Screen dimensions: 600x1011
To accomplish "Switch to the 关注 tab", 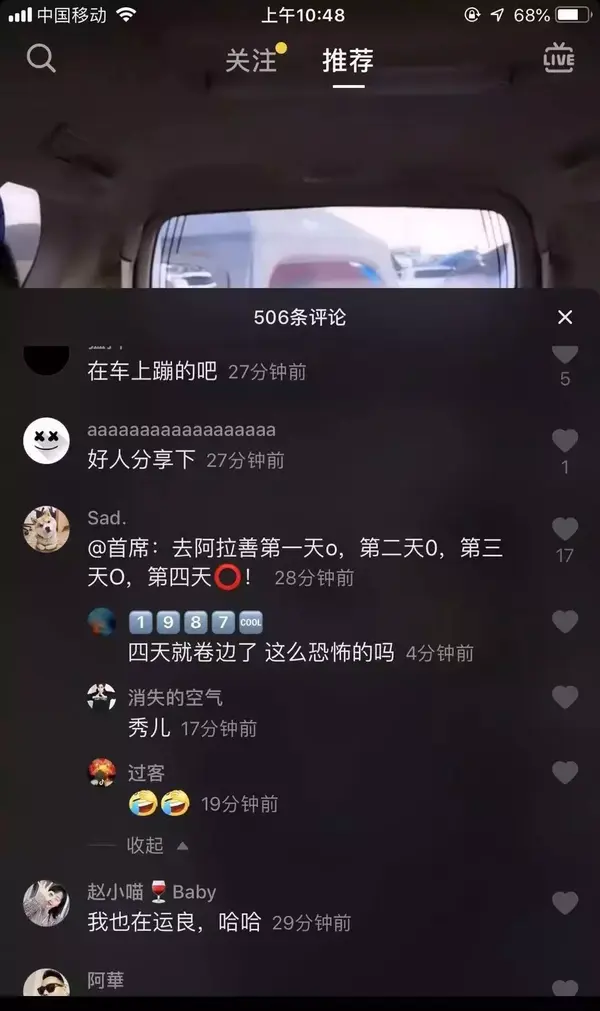I will (x=251, y=60).
